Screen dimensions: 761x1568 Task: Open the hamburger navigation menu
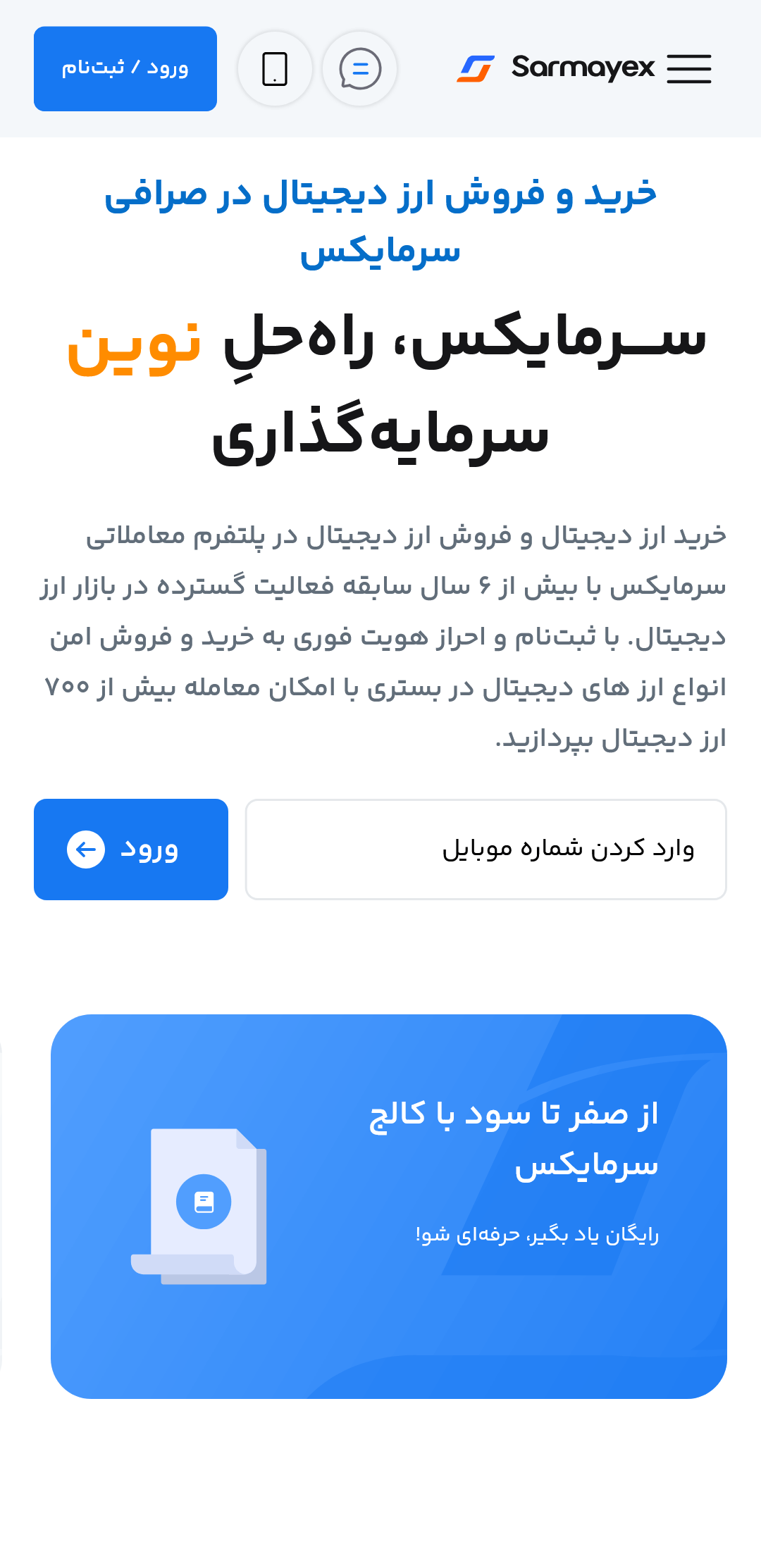[689, 68]
